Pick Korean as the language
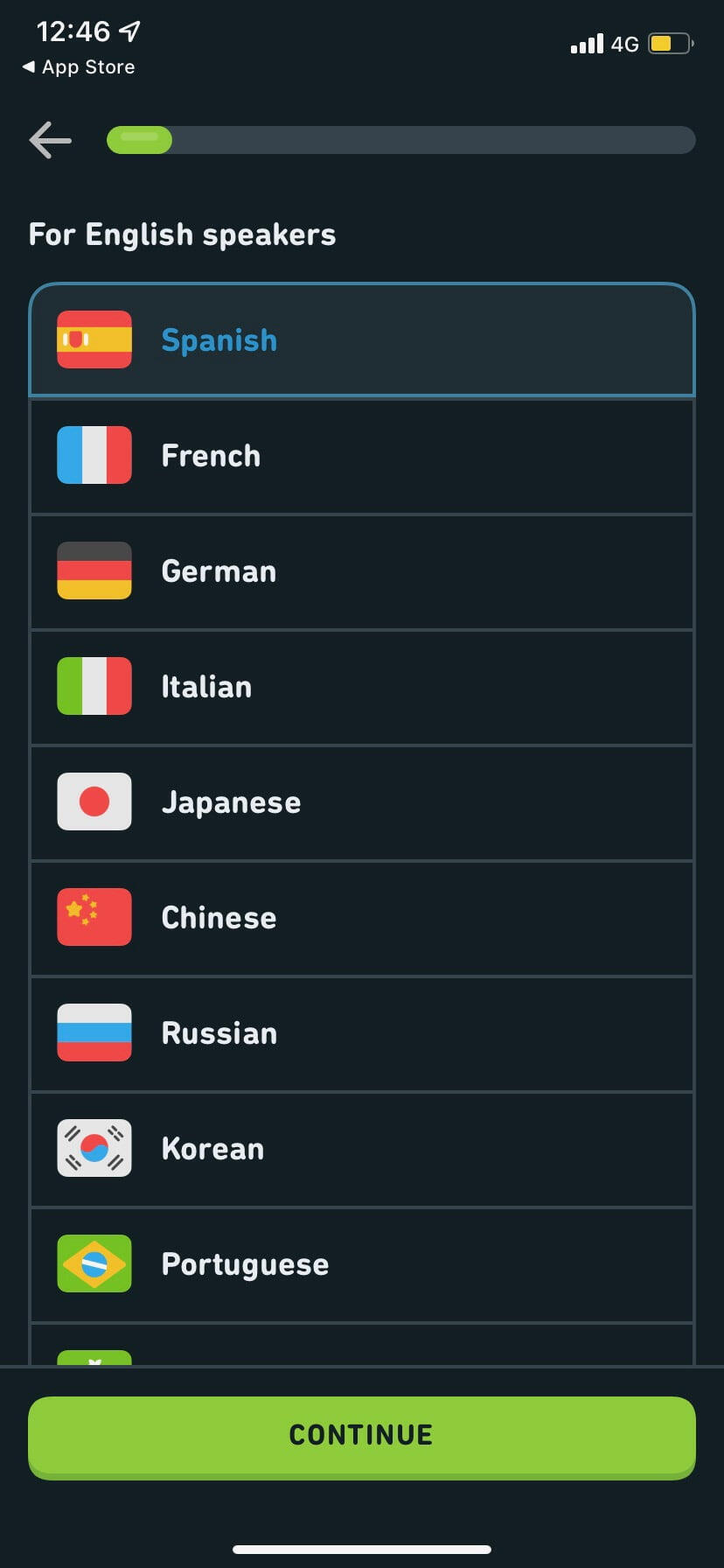 (x=361, y=1149)
